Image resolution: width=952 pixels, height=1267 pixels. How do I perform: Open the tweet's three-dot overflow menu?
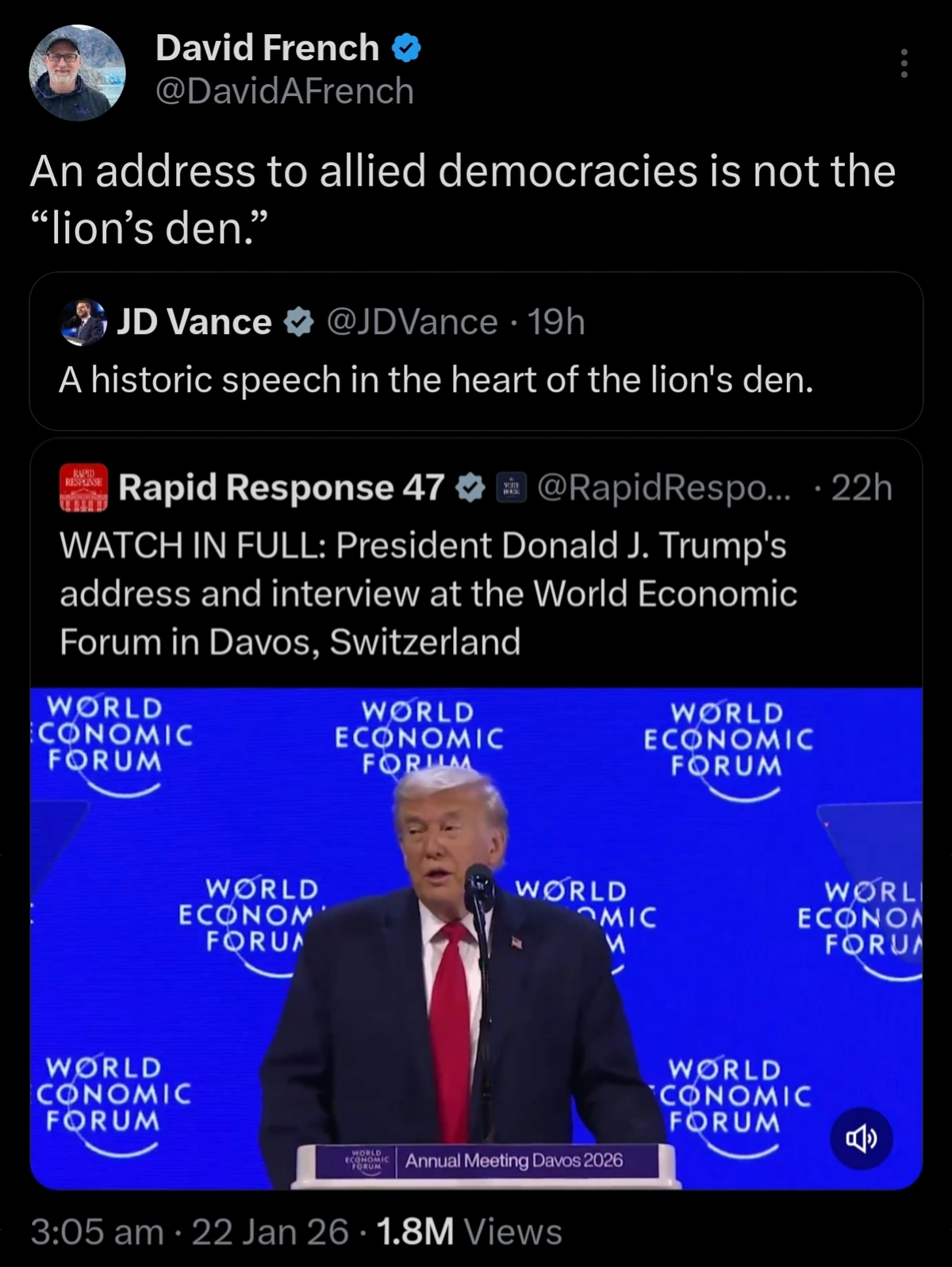point(904,63)
